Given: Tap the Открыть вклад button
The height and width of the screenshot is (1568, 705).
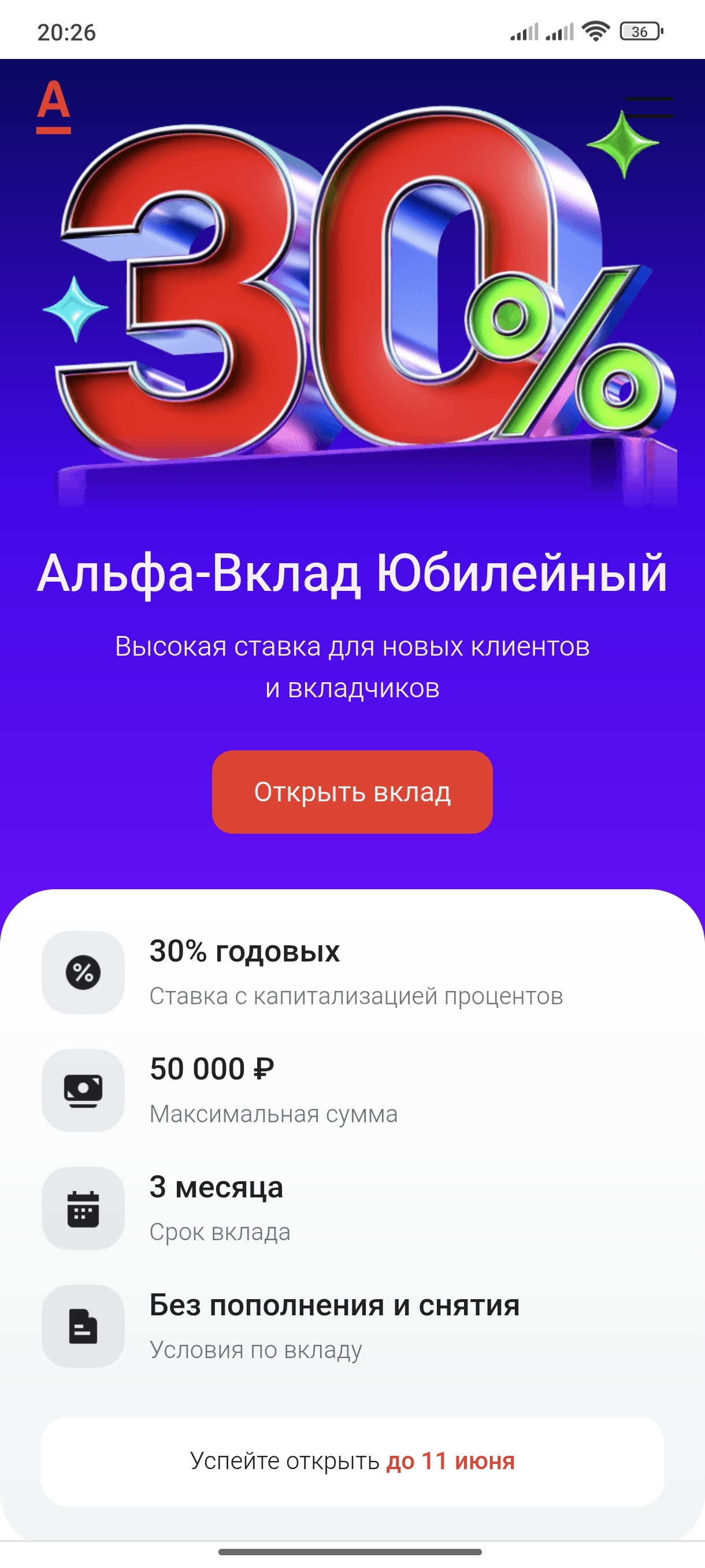Looking at the screenshot, I should point(352,792).
